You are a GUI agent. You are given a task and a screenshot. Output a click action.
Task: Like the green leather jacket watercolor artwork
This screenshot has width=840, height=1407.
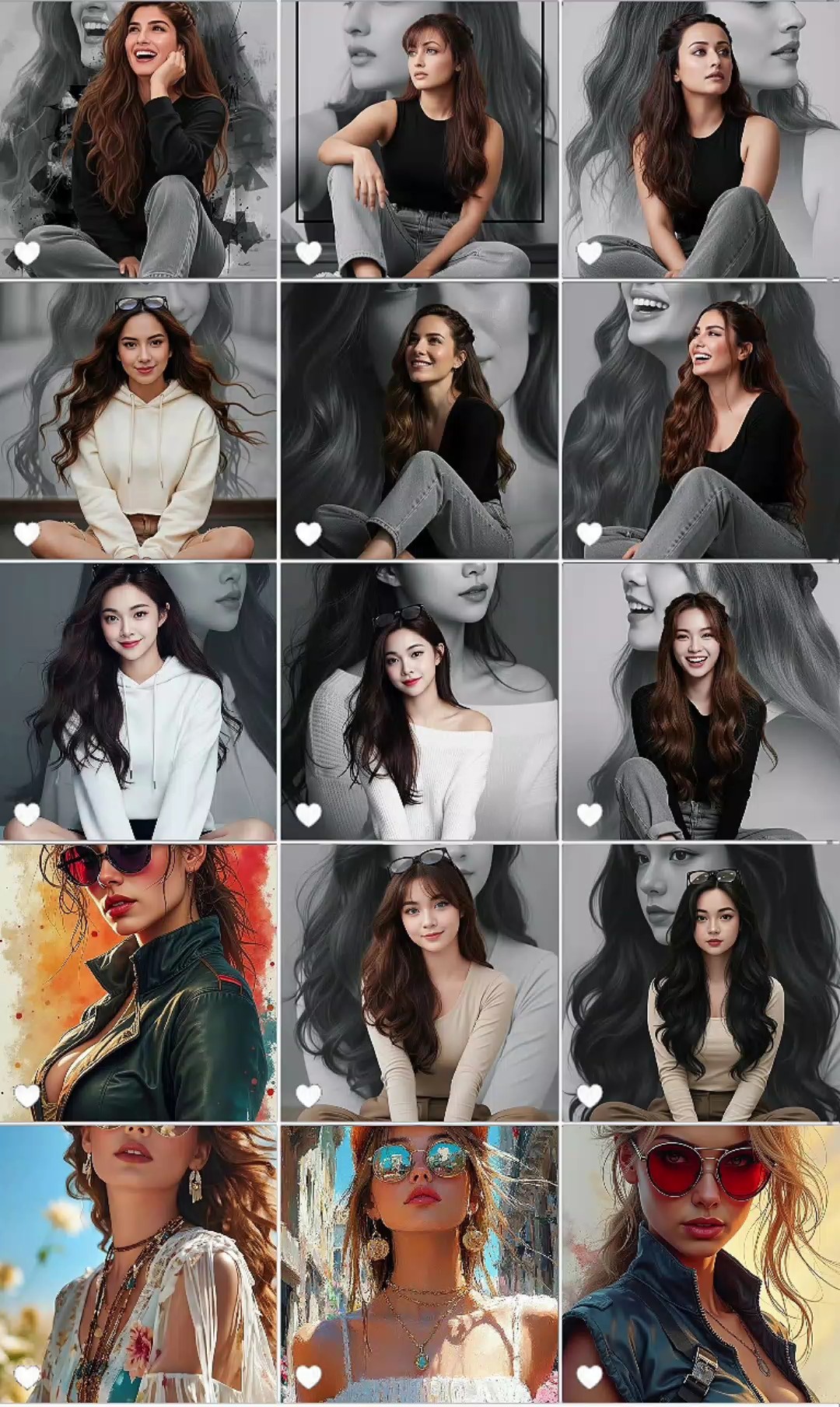27,1096
